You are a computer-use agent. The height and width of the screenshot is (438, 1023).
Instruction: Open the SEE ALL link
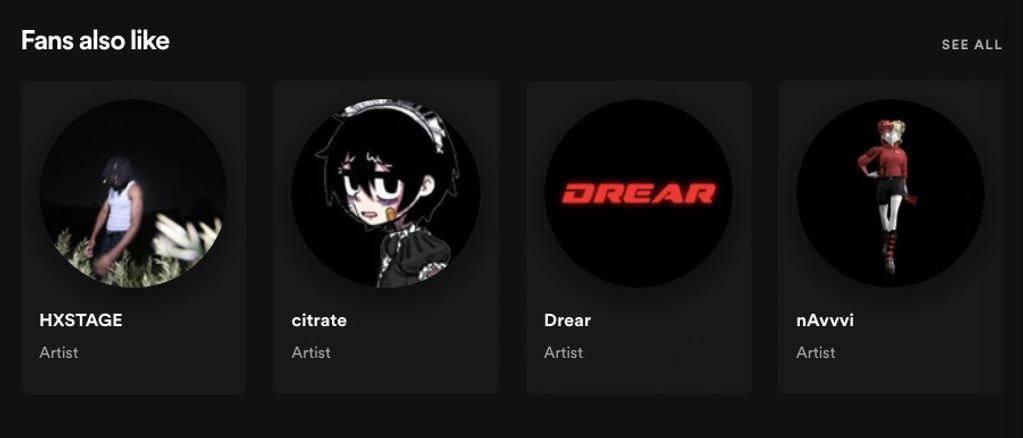point(971,44)
